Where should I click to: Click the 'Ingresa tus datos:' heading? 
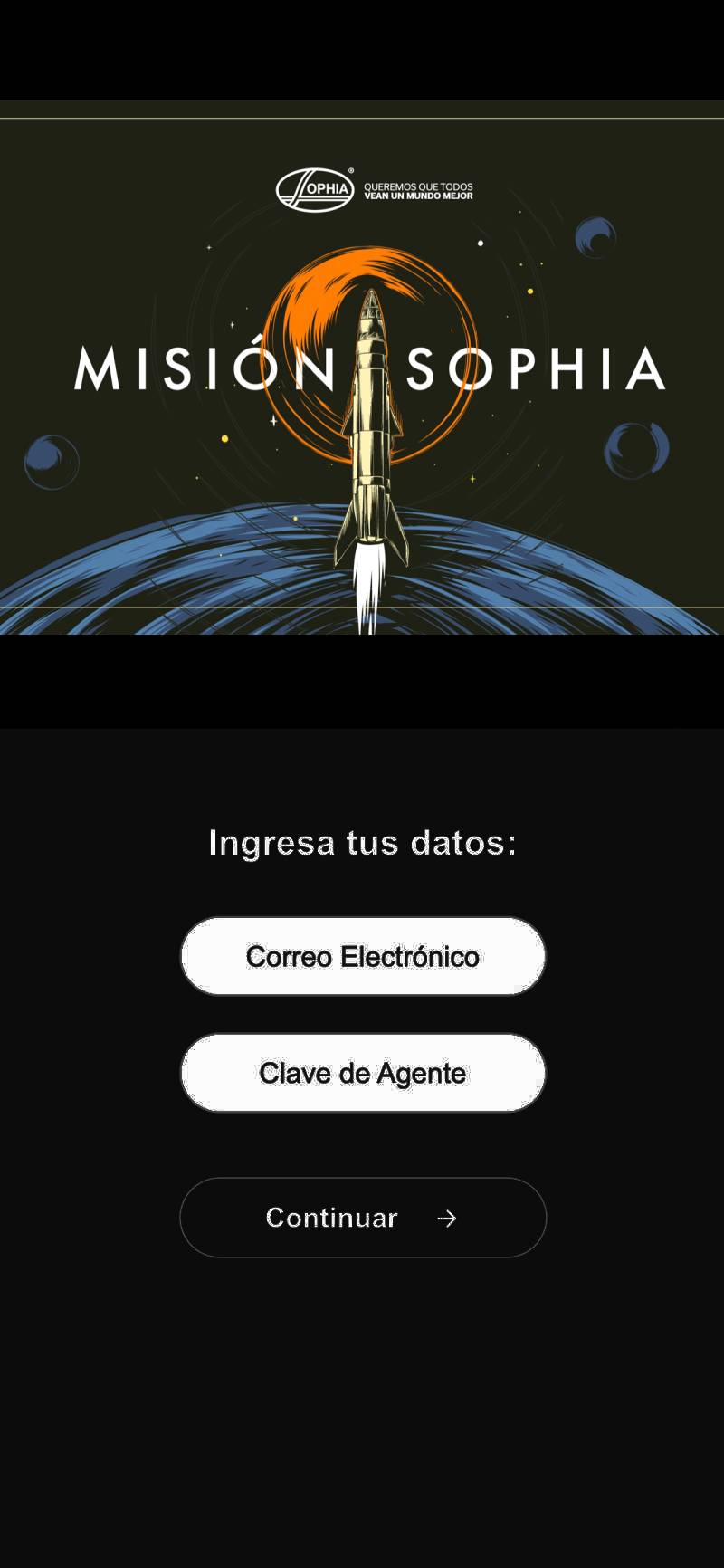point(362,842)
